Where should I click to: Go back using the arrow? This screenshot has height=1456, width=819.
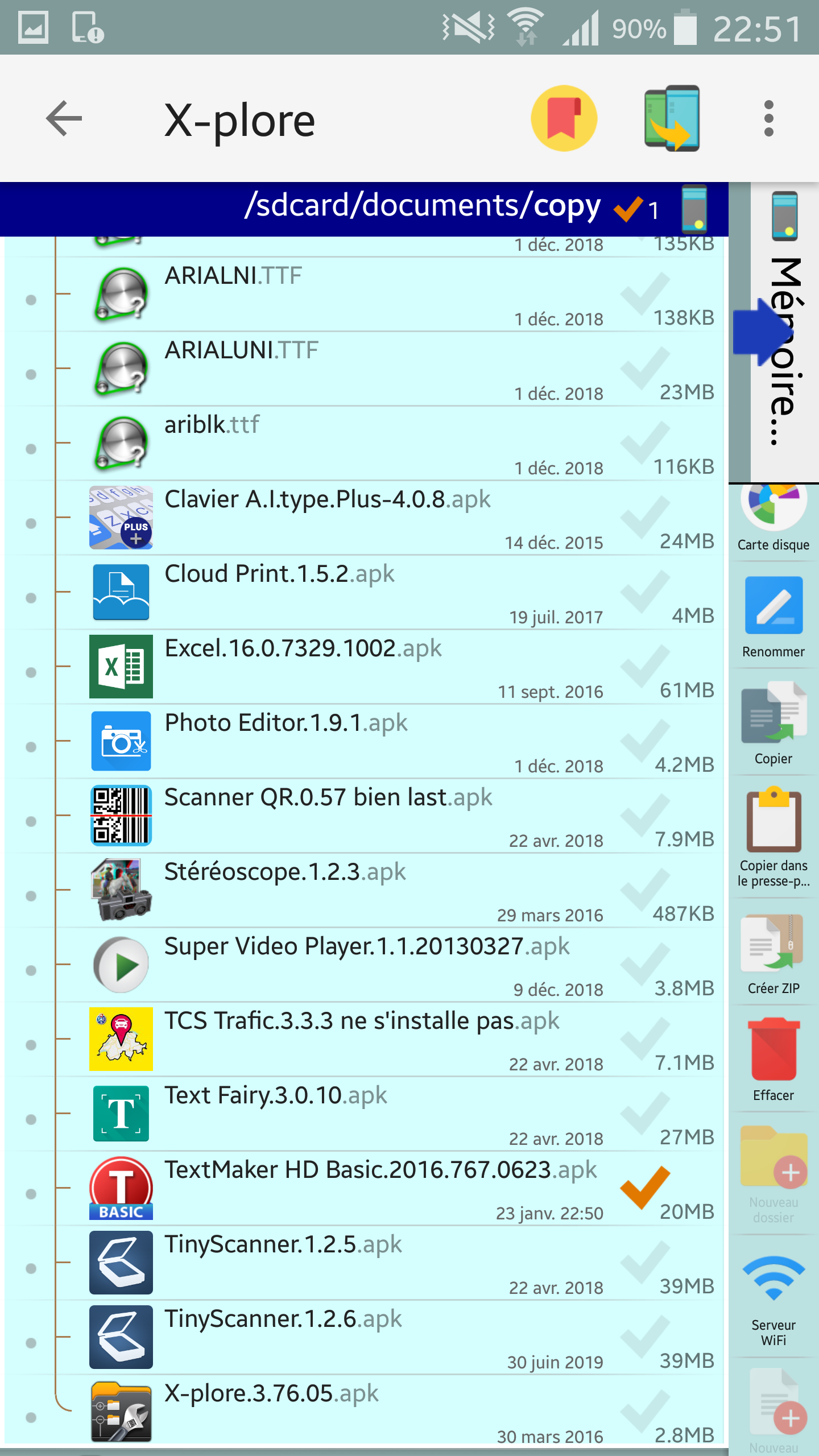(x=64, y=118)
